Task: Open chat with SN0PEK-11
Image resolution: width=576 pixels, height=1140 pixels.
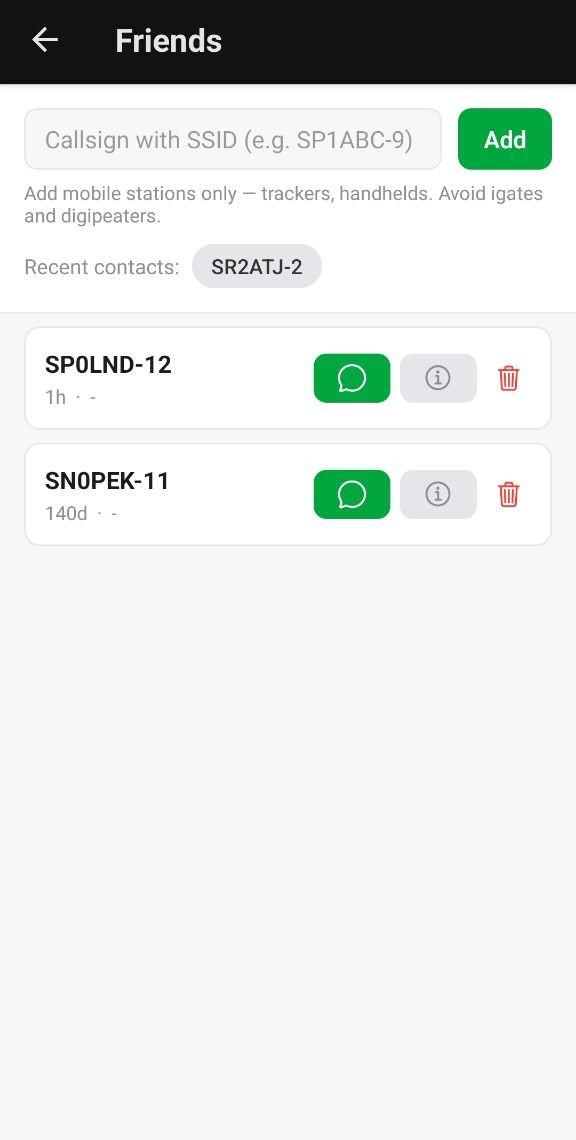Action: [x=352, y=494]
